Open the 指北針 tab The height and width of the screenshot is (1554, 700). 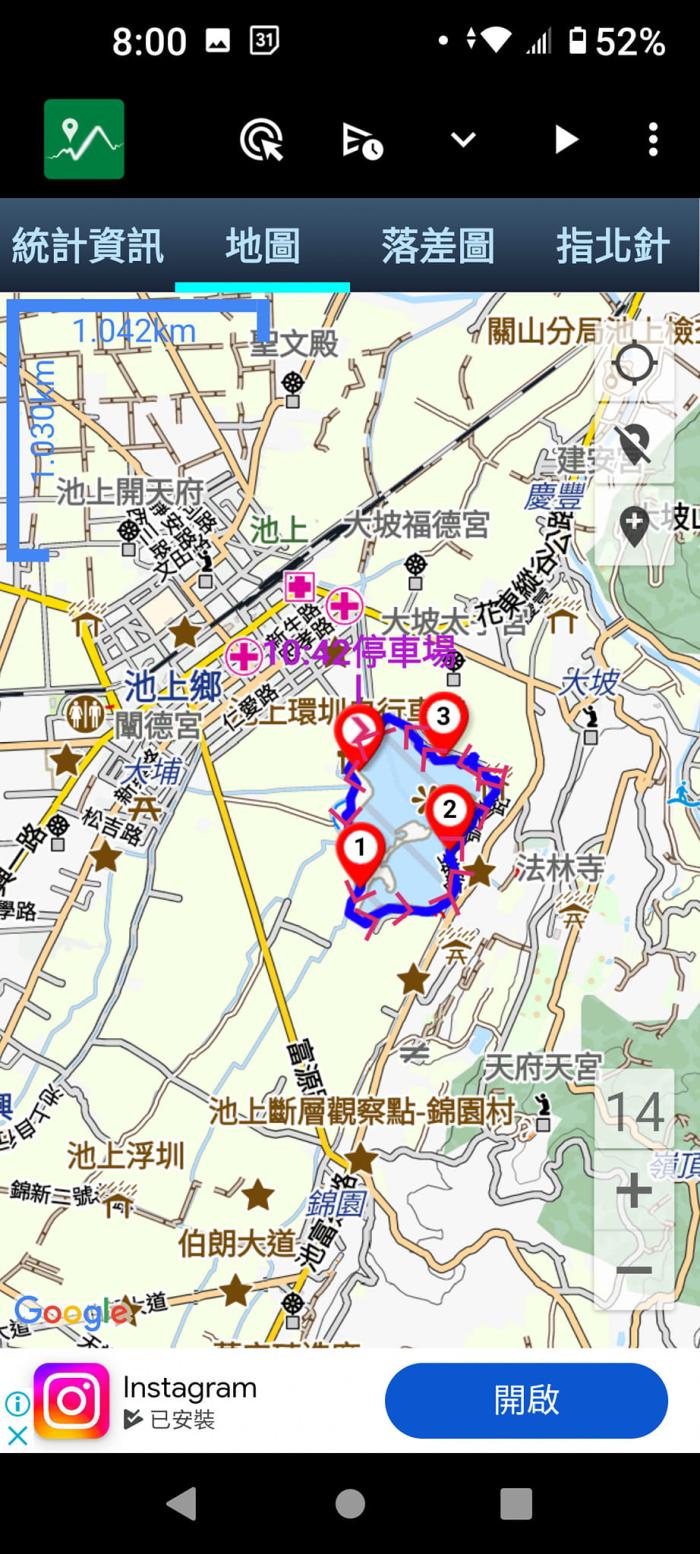tap(612, 245)
